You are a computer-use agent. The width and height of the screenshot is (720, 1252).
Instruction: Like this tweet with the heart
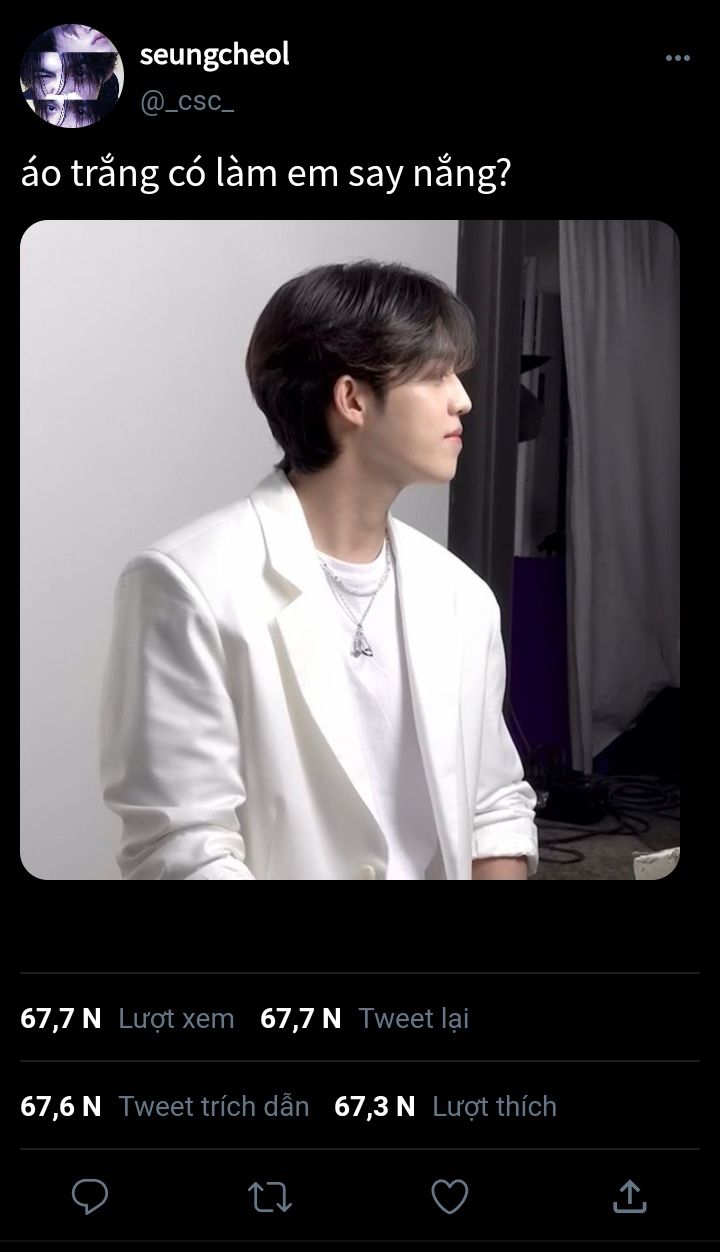tap(449, 1196)
